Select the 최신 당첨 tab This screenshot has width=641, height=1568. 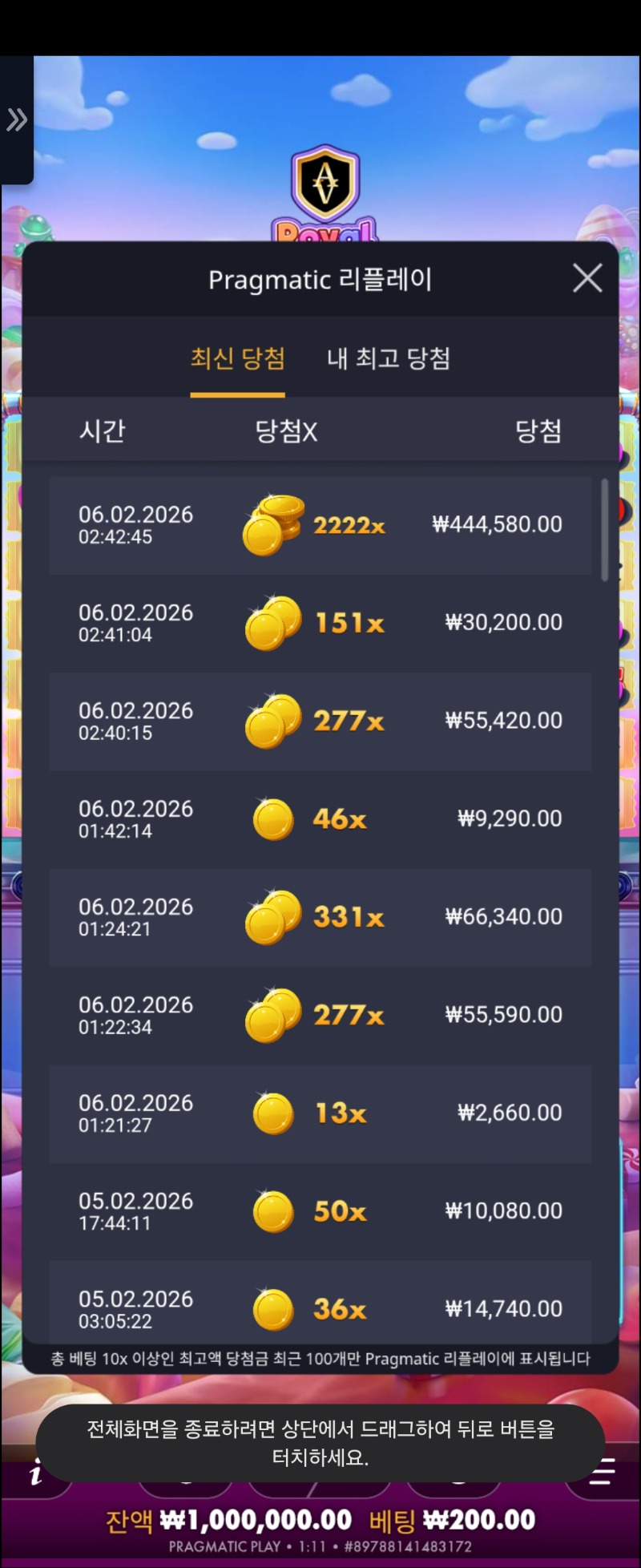click(x=238, y=358)
